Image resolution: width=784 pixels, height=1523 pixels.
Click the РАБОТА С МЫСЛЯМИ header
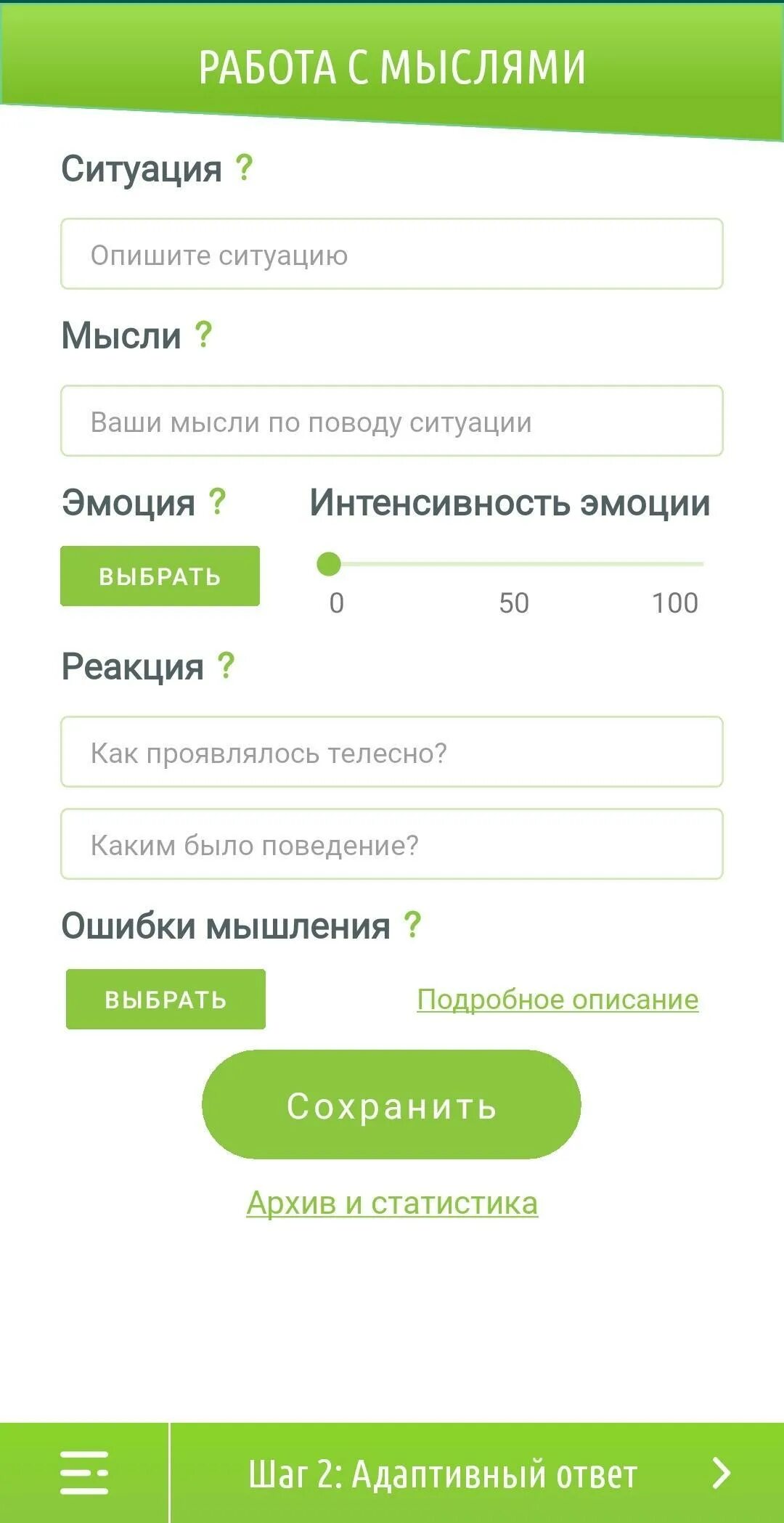[x=392, y=68]
